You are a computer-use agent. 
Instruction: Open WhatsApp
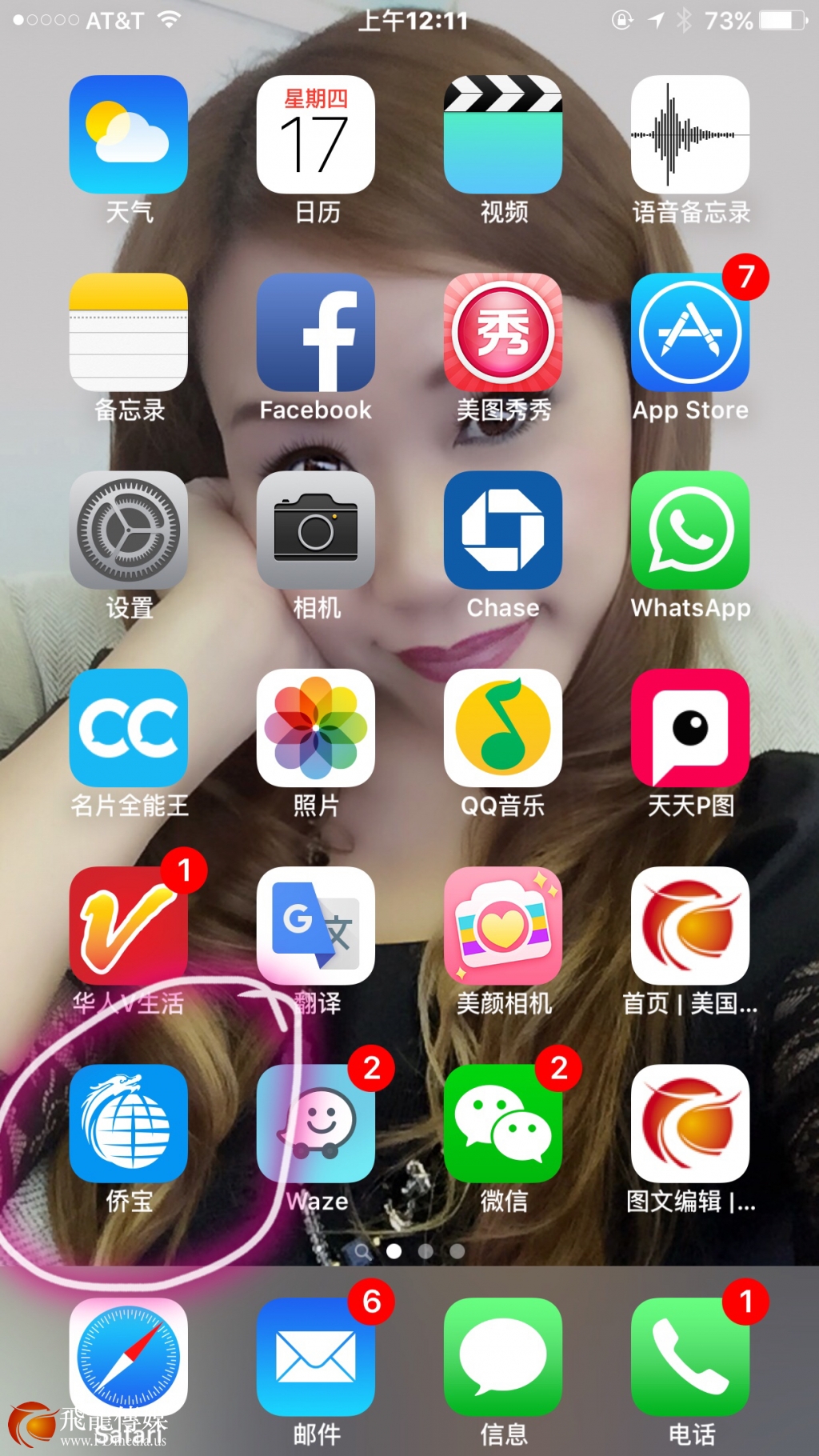[690, 530]
